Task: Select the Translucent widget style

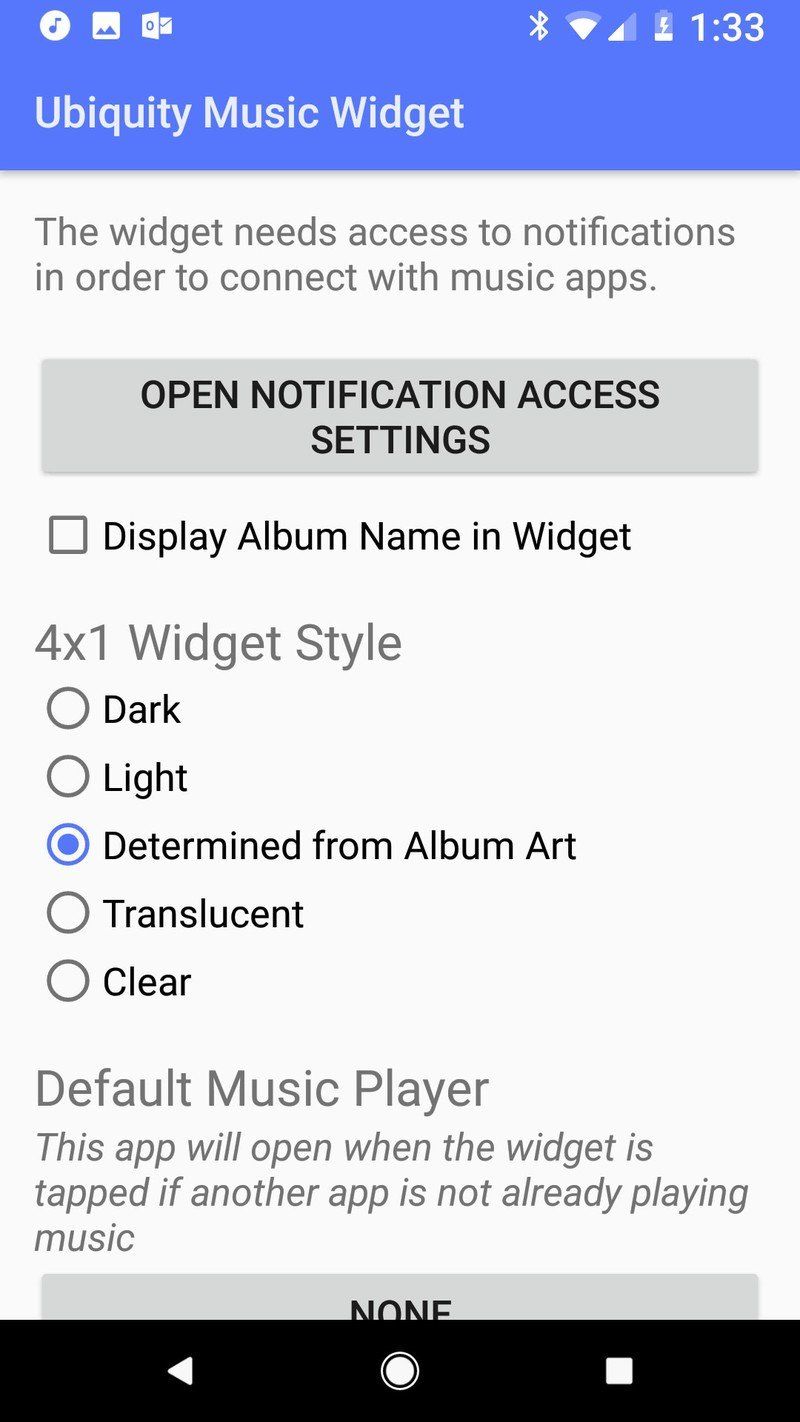Action: (67, 912)
